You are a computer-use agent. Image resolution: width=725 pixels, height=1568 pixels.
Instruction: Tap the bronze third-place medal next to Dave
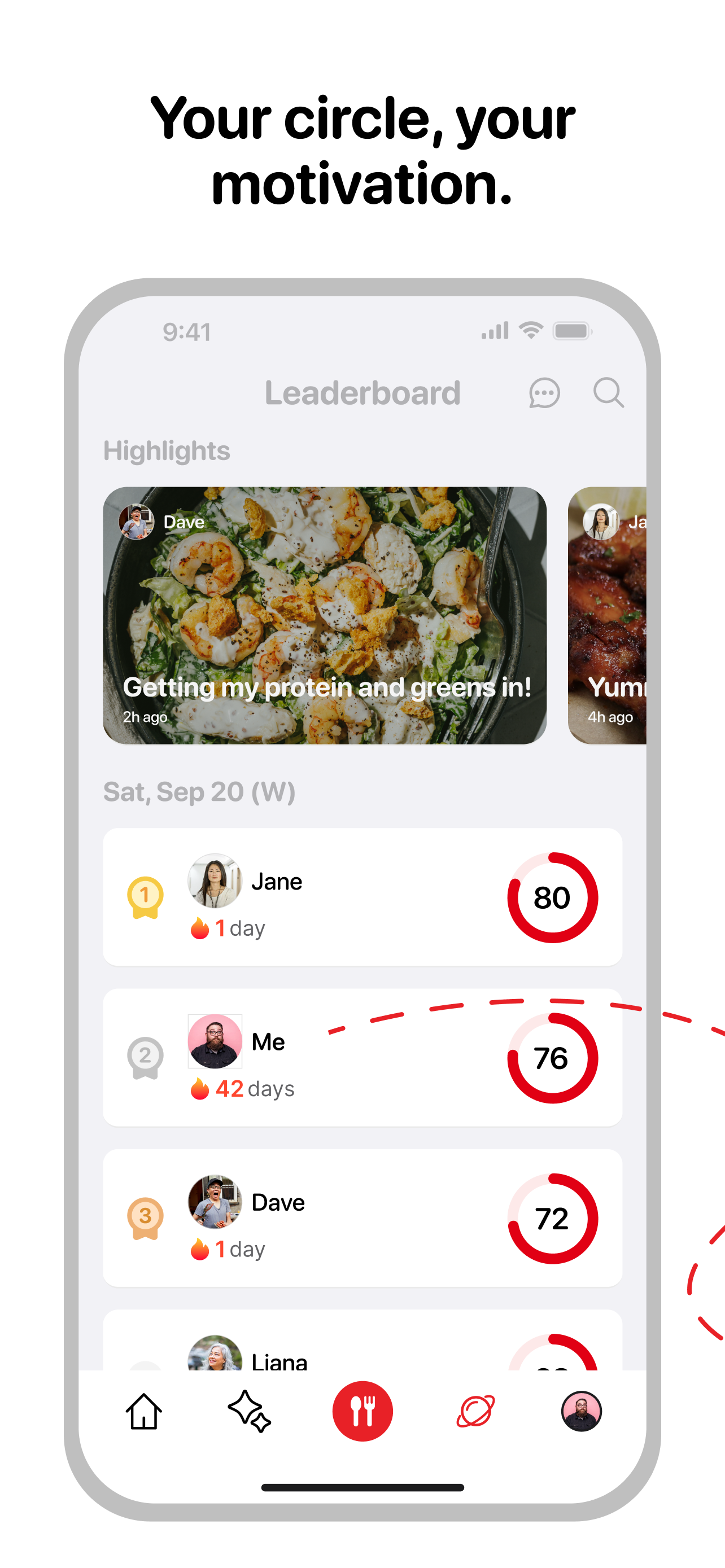click(145, 1217)
